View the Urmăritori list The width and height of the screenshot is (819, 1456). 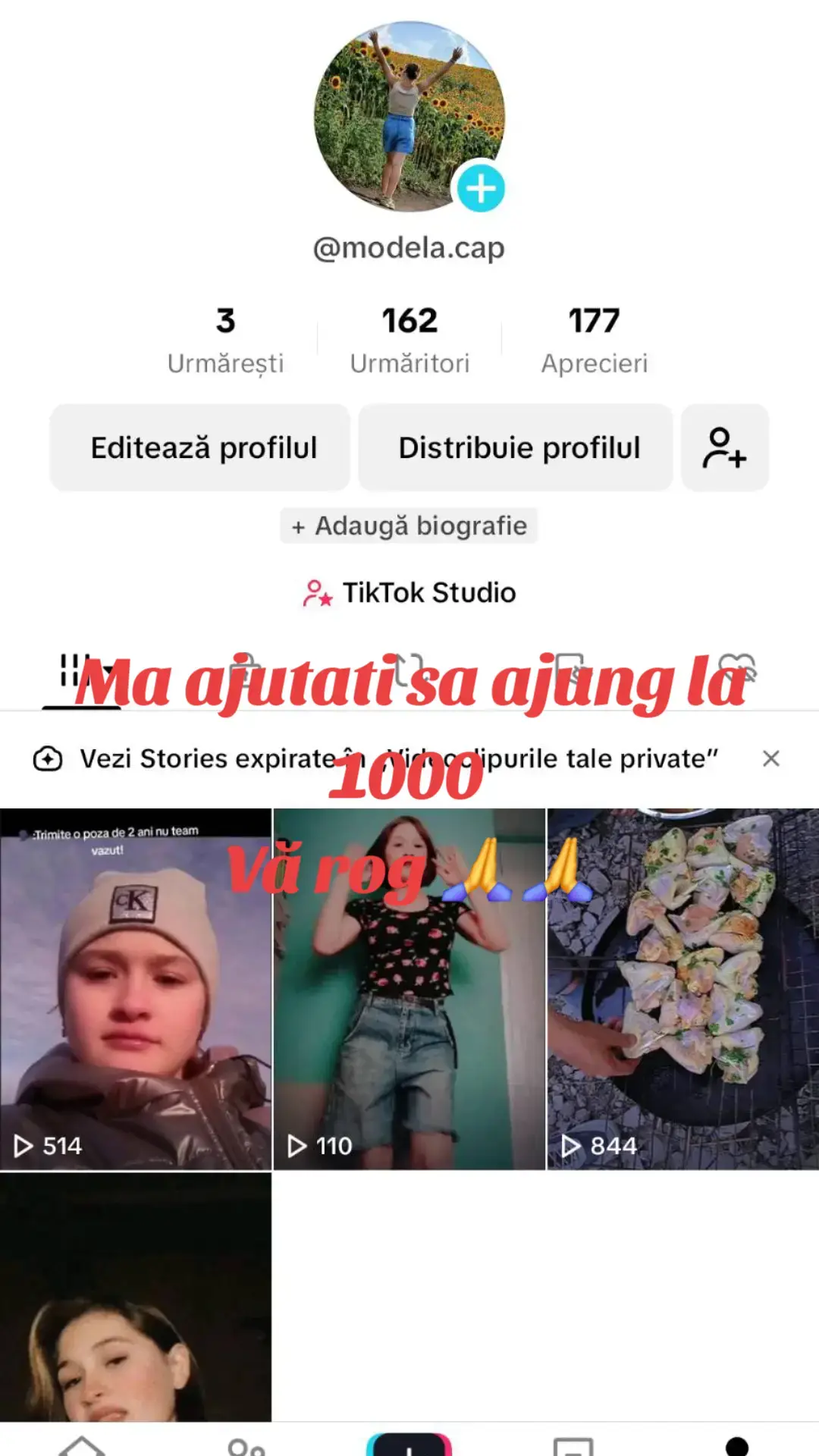pyautogui.click(x=409, y=340)
